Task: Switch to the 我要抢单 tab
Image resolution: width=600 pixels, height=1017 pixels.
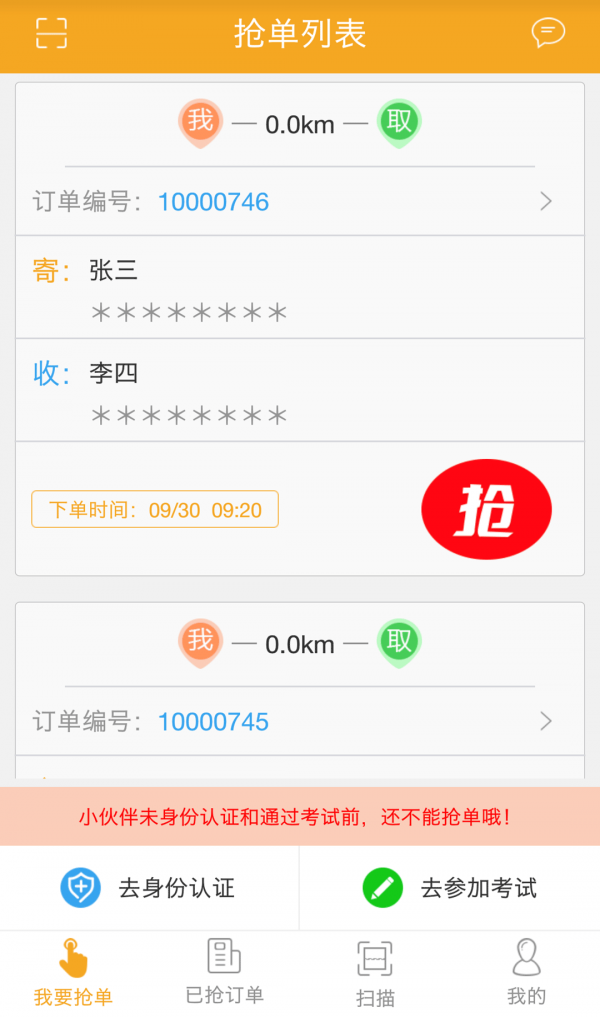Action: click(x=73, y=973)
